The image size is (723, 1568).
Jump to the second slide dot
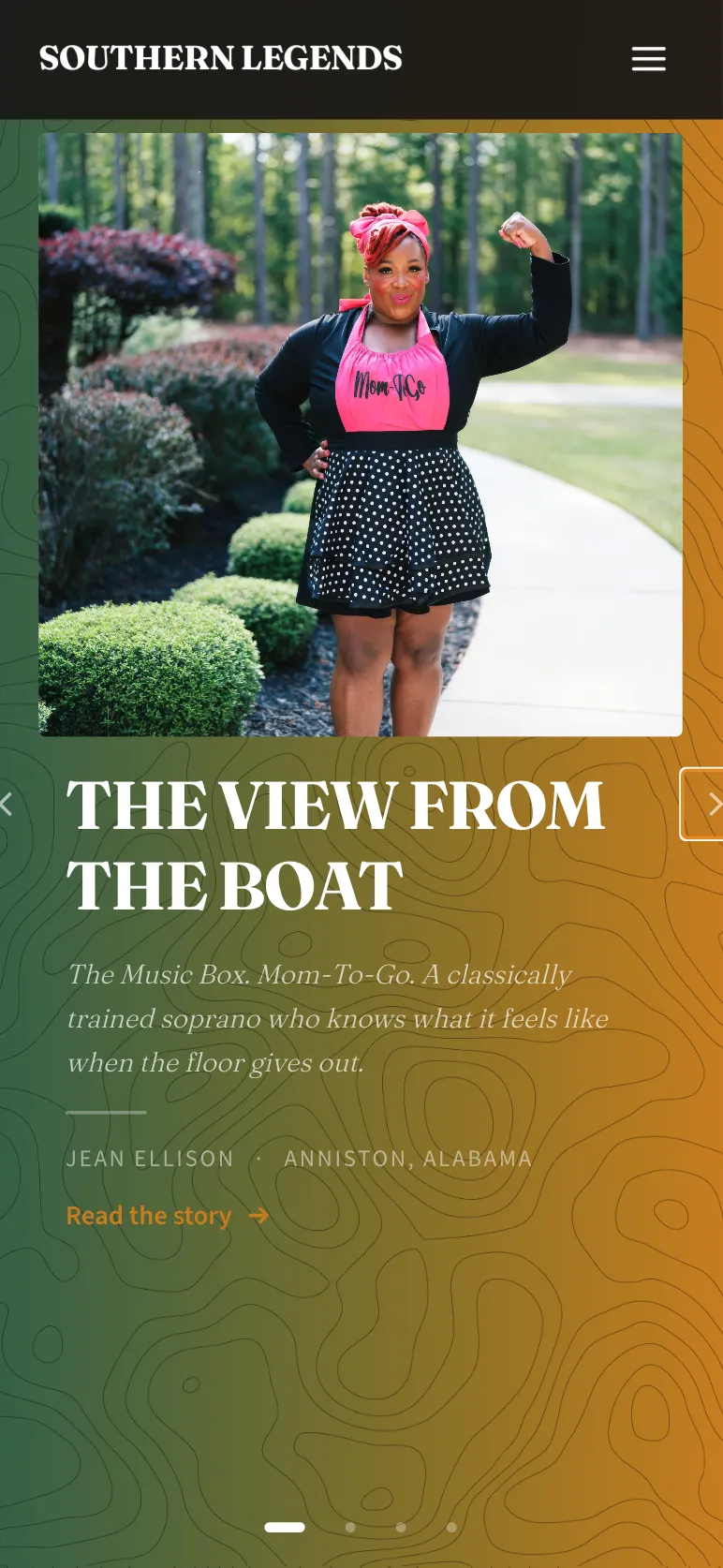point(350,1527)
